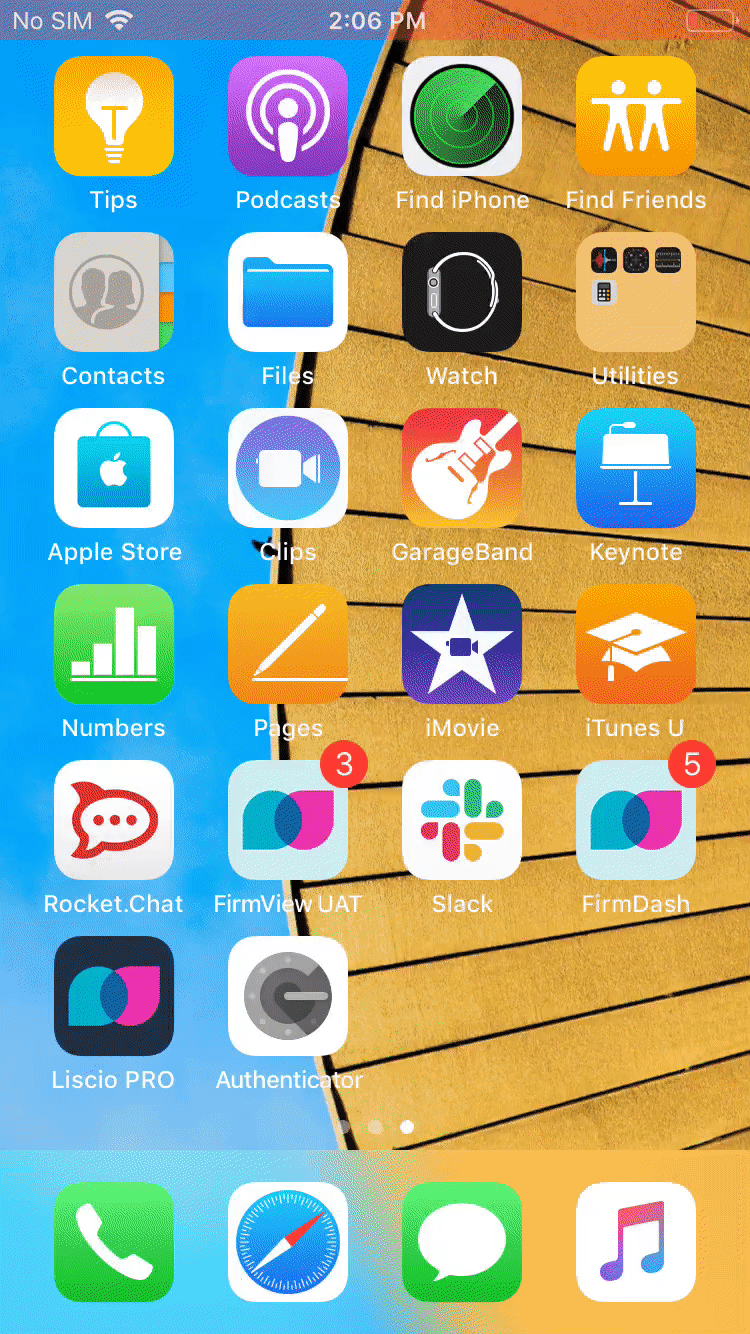Open Rocket.Chat
750x1334 pixels.
point(114,820)
